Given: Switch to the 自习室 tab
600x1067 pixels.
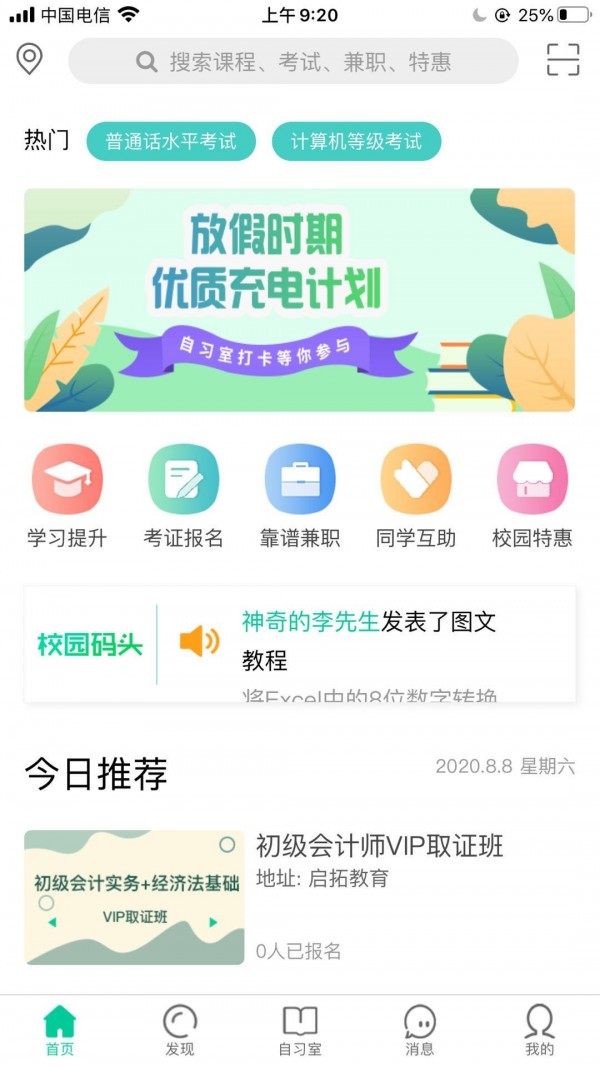Looking at the screenshot, I should click(300, 1030).
